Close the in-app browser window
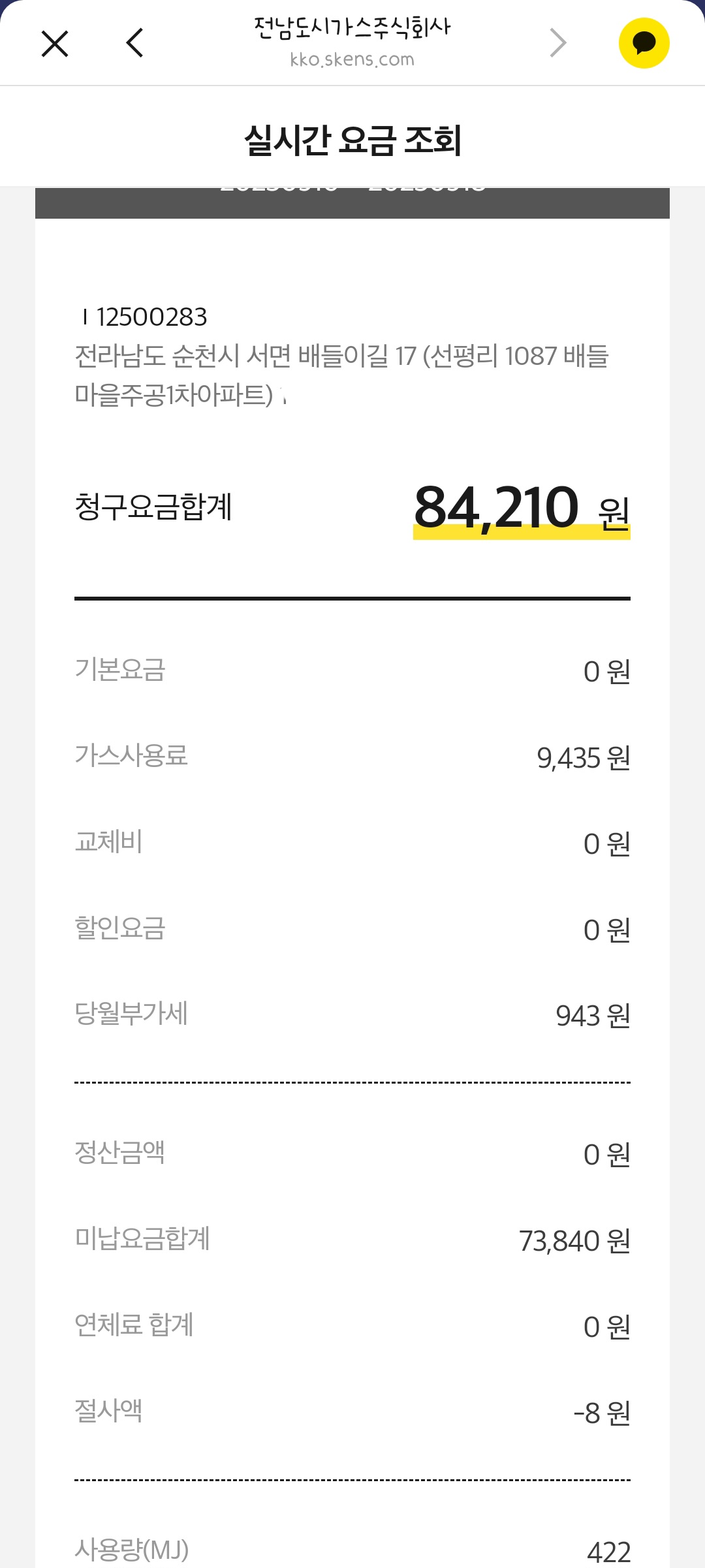This screenshot has width=705, height=1568. click(55, 44)
